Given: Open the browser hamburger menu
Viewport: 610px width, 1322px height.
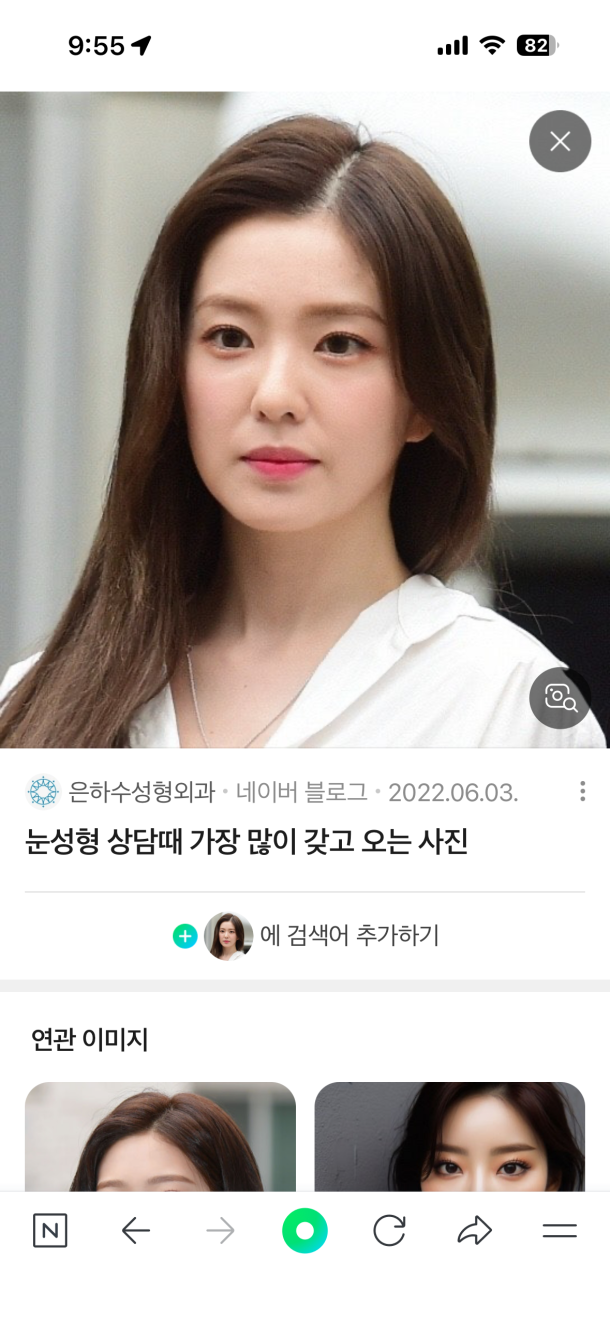Looking at the screenshot, I should tap(560, 1231).
